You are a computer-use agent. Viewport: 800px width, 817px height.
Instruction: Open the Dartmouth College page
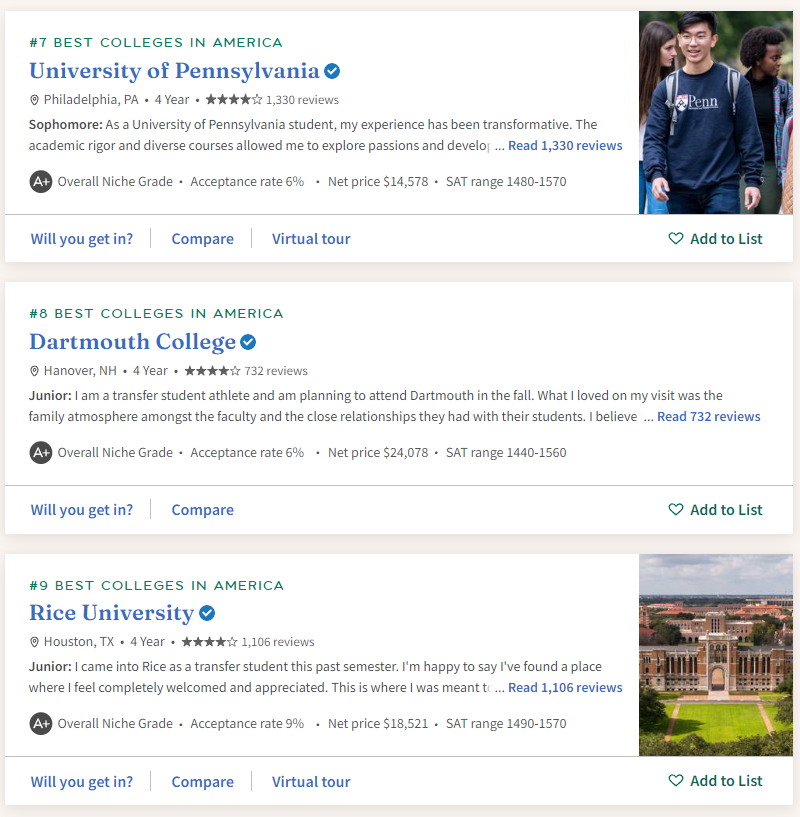tap(132, 342)
